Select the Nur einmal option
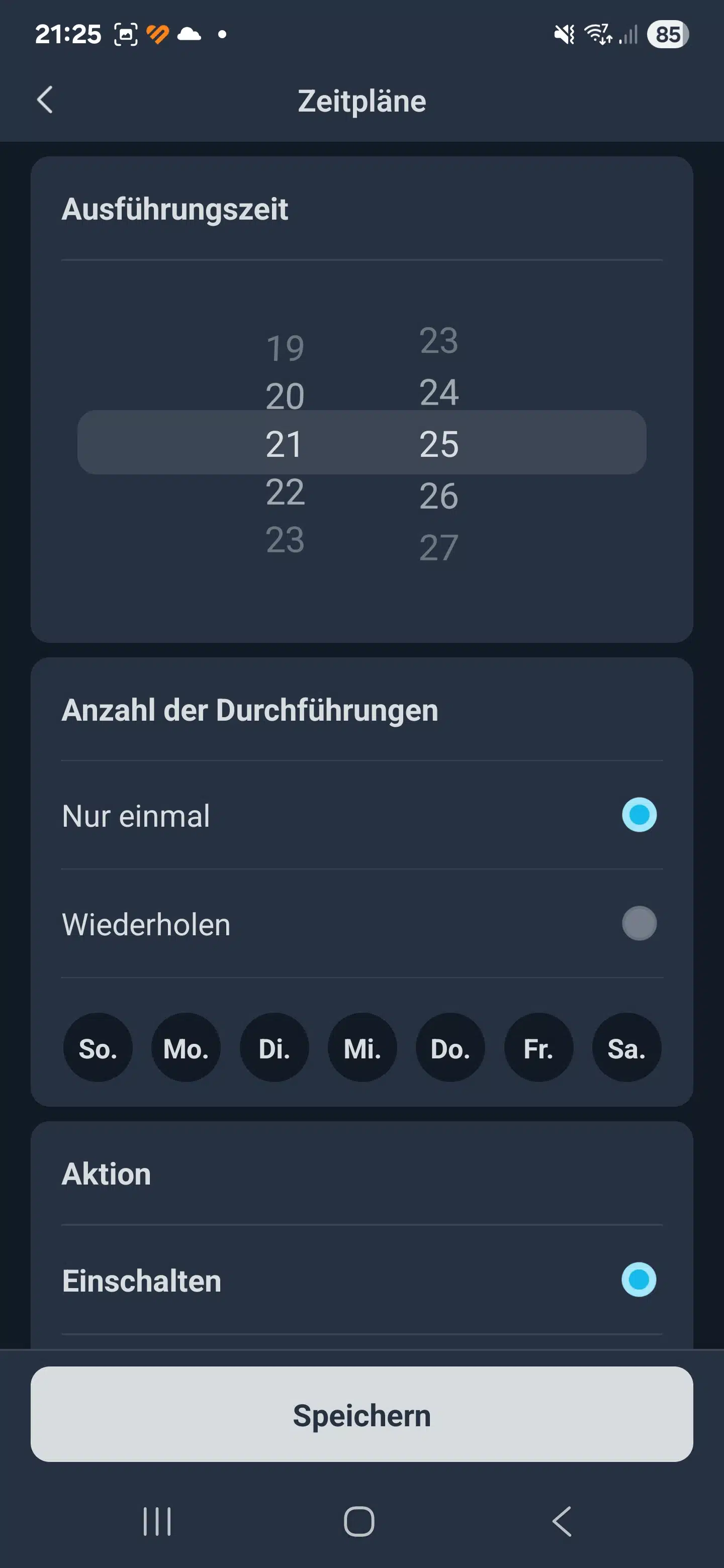Image resolution: width=724 pixels, height=1568 pixels. (x=639, y=815)
